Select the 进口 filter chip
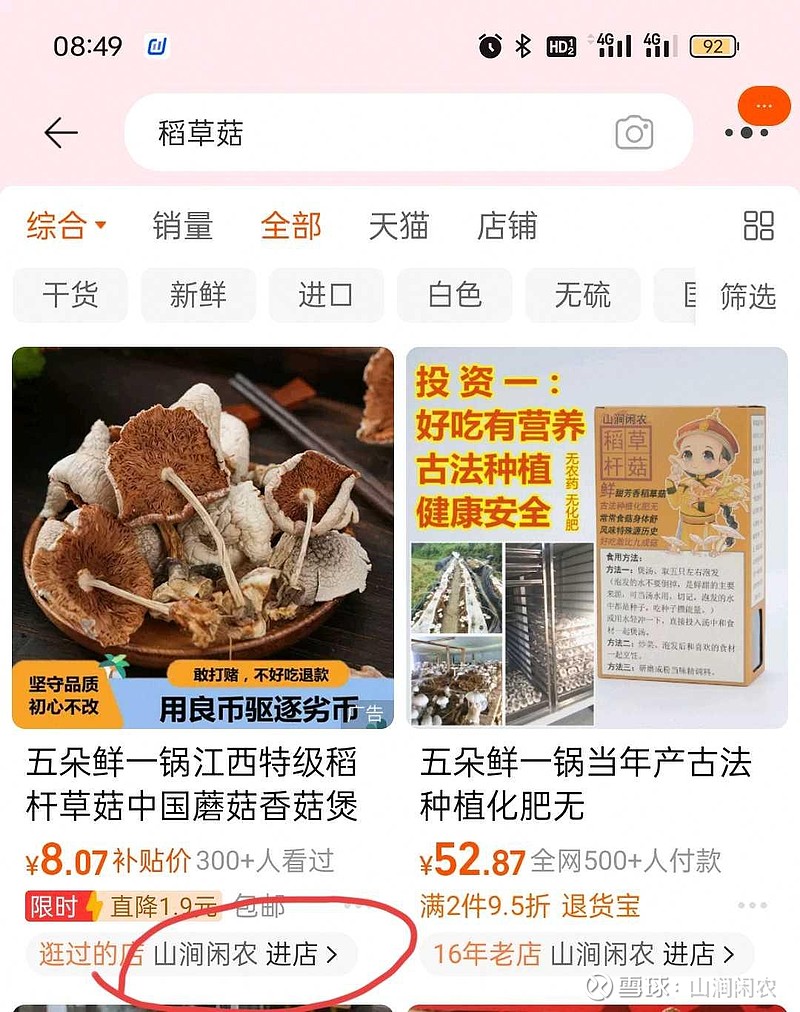Viewport: 800px width, 1012px height. 326,295
